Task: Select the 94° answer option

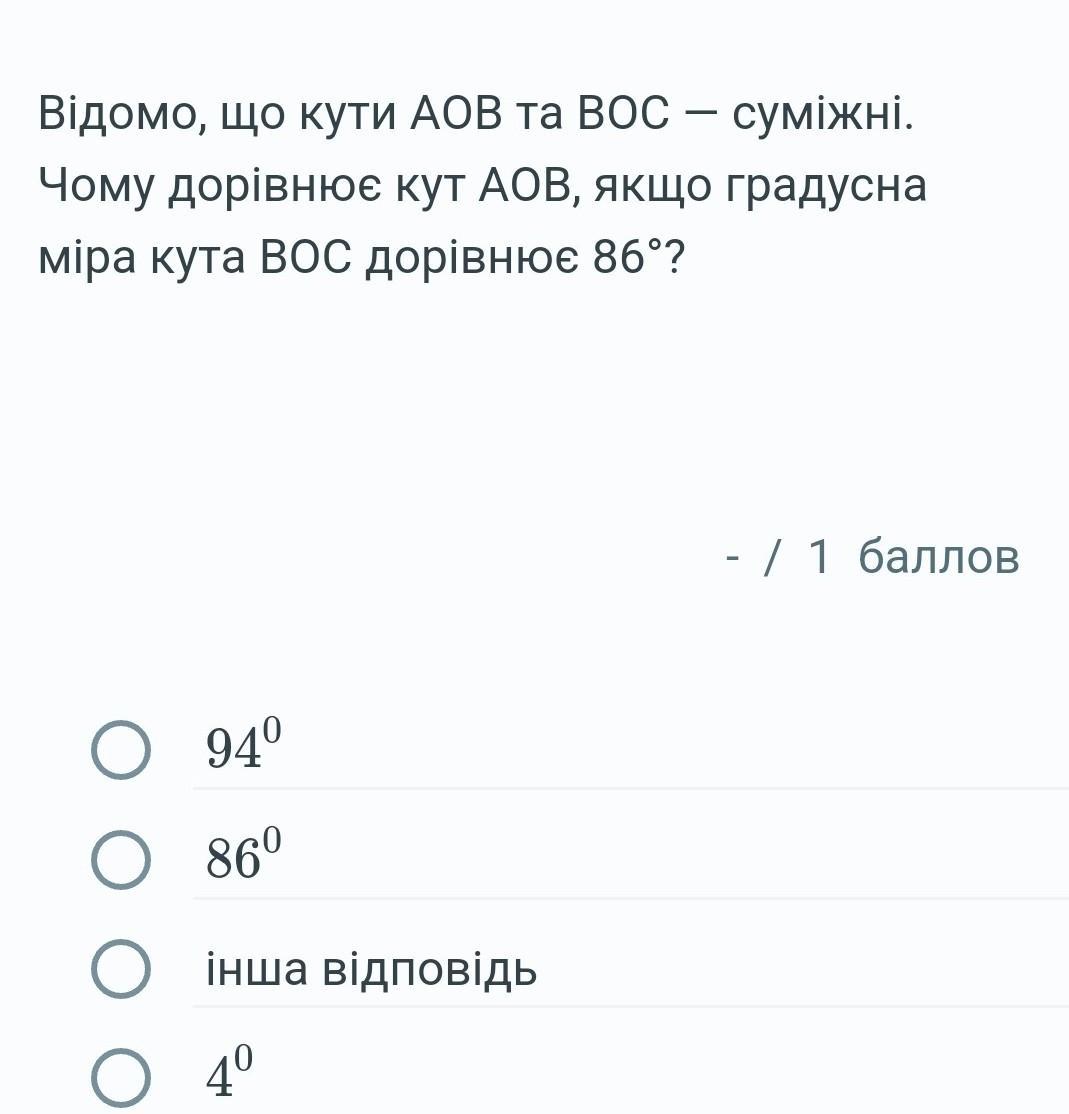Action: [121, 750]
